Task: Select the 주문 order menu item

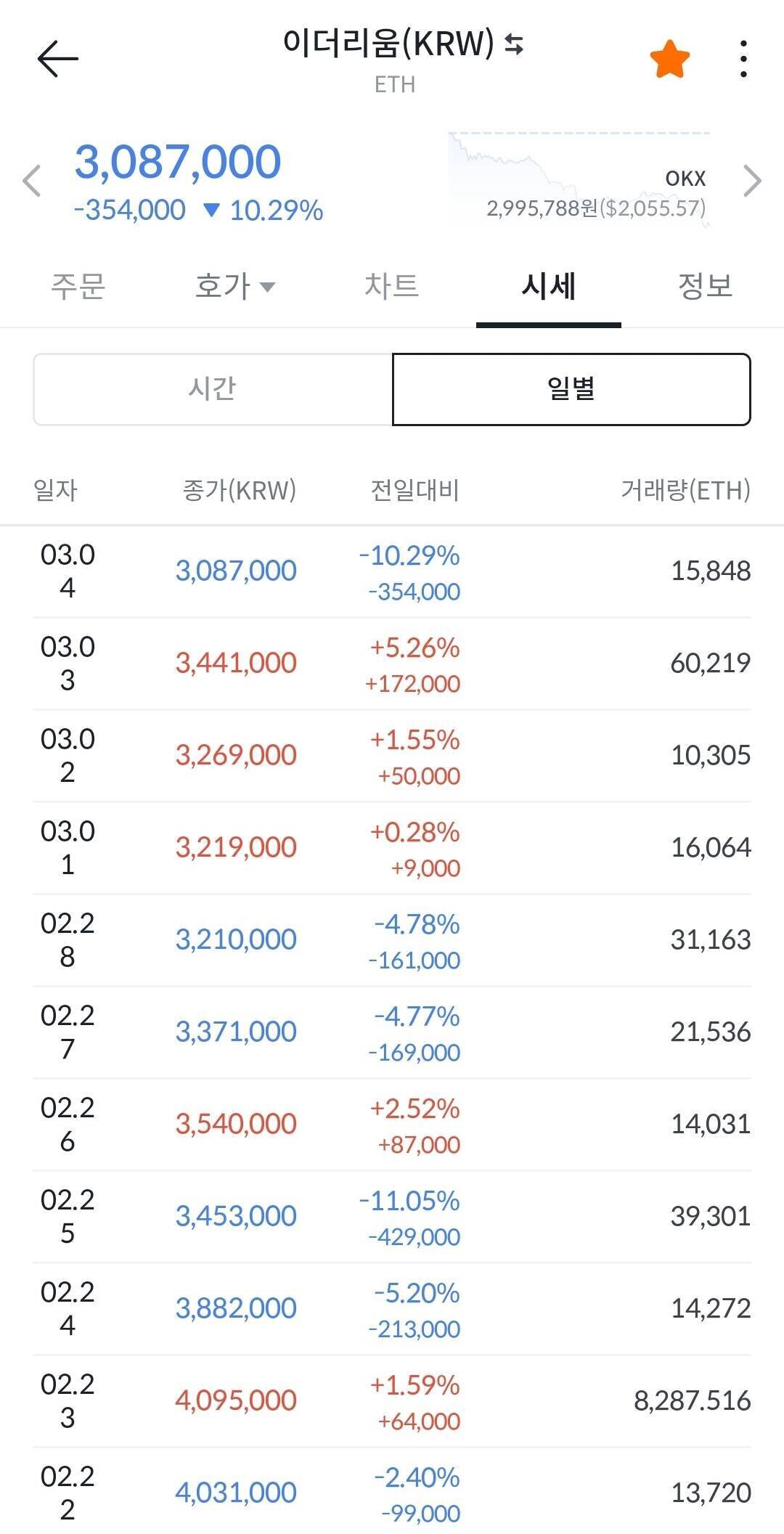Action: coord(78,286)
